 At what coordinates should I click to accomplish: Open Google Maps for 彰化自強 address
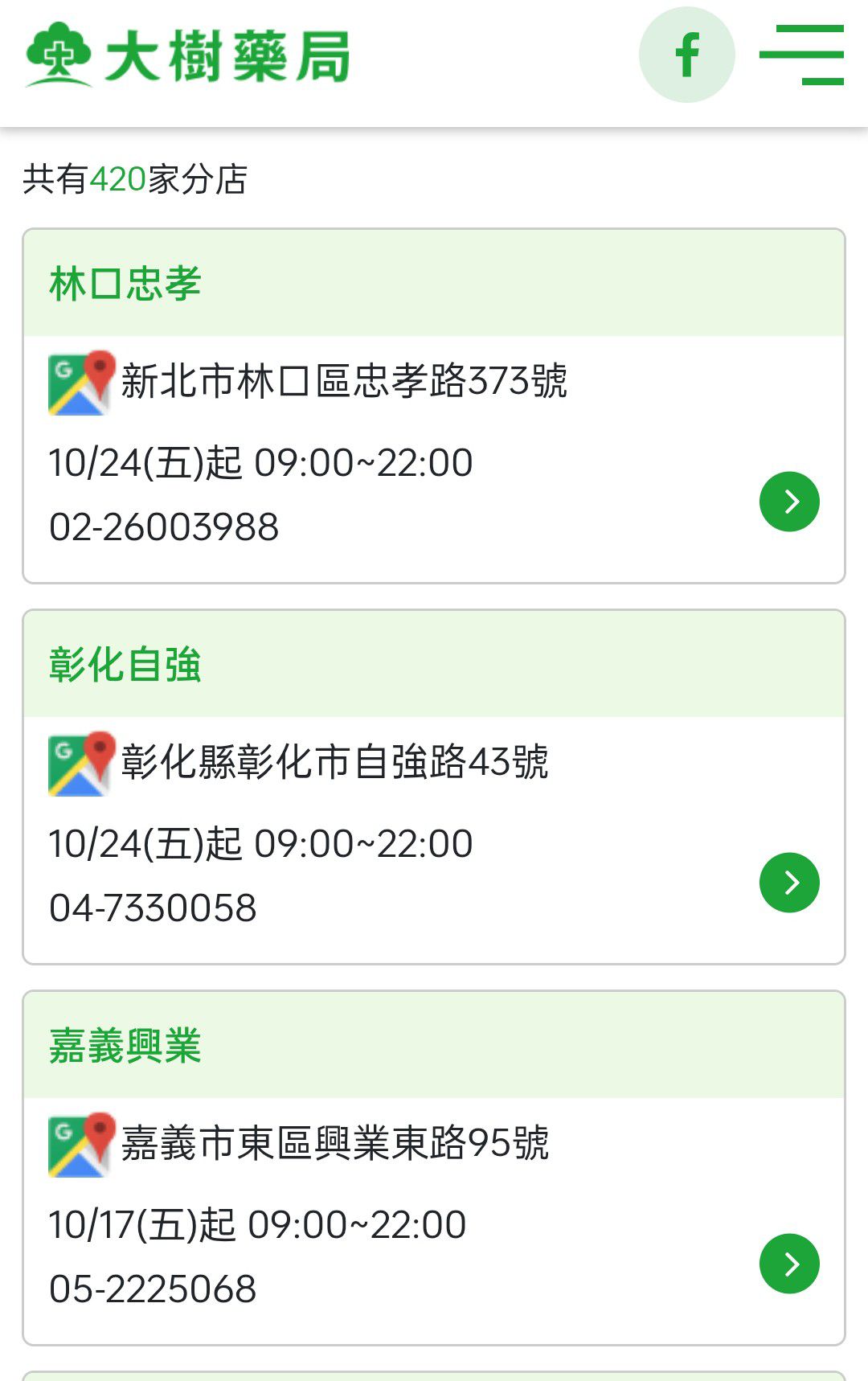pyautogui.click(x=80, y=764)
